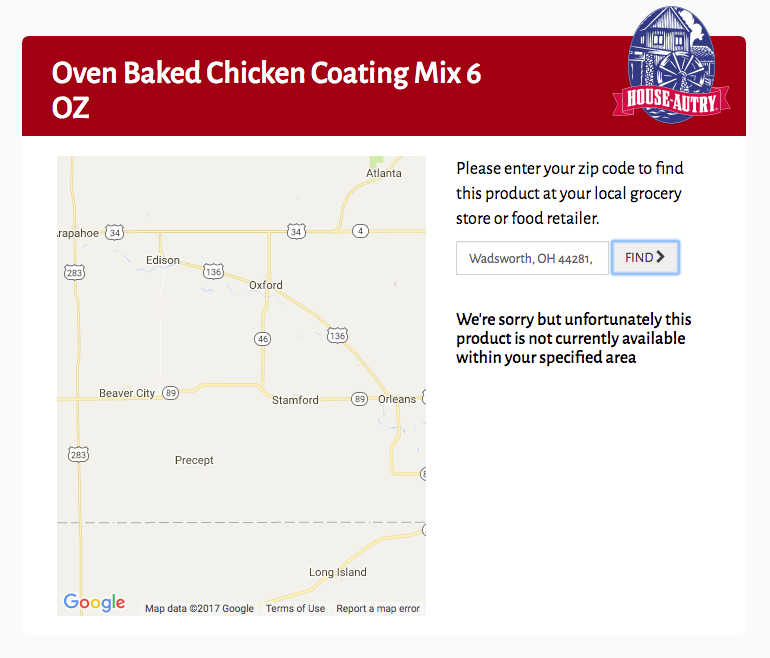
Task: Open Google logo link on map
Action: (x=94, y=602)
